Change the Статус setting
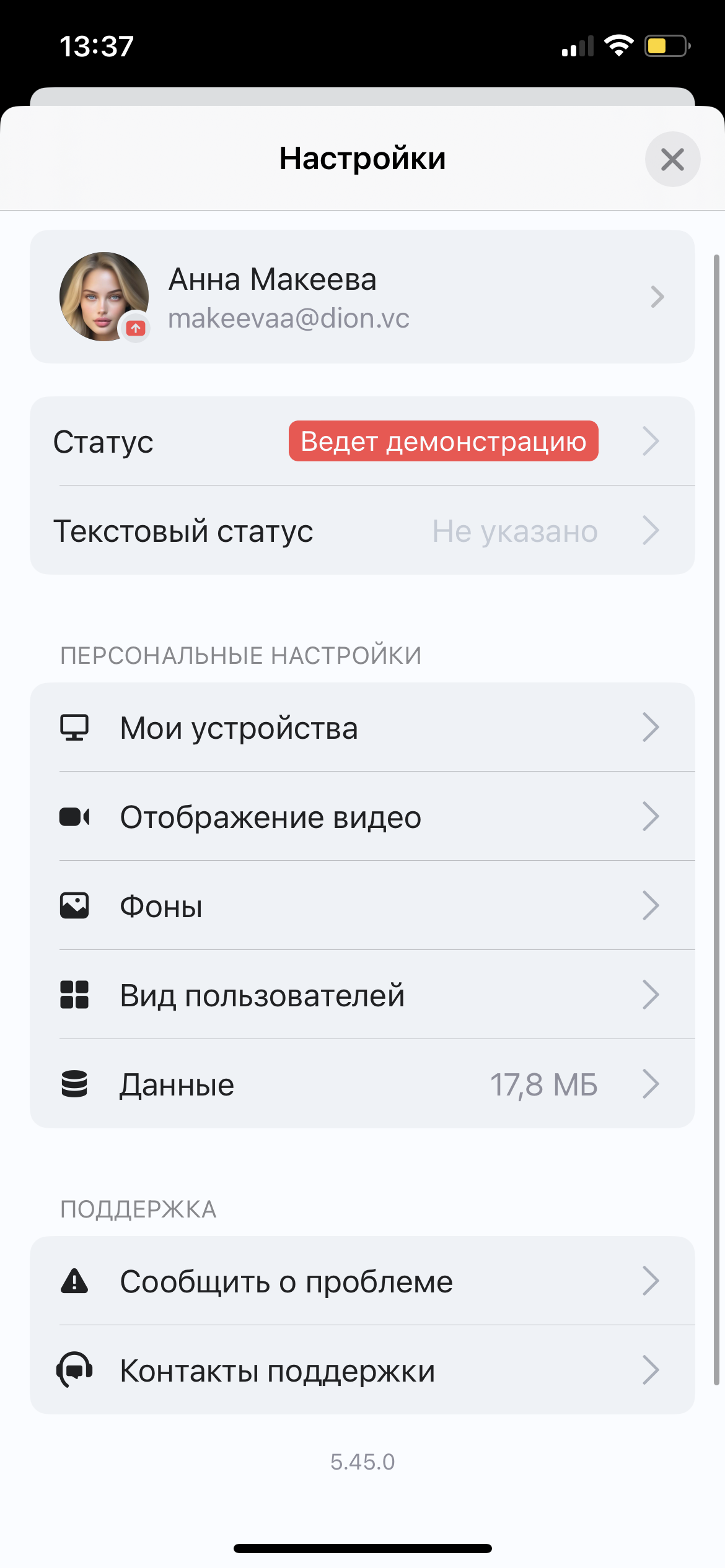Screen dimensions: 725x1568 click(x=362, y=442)
